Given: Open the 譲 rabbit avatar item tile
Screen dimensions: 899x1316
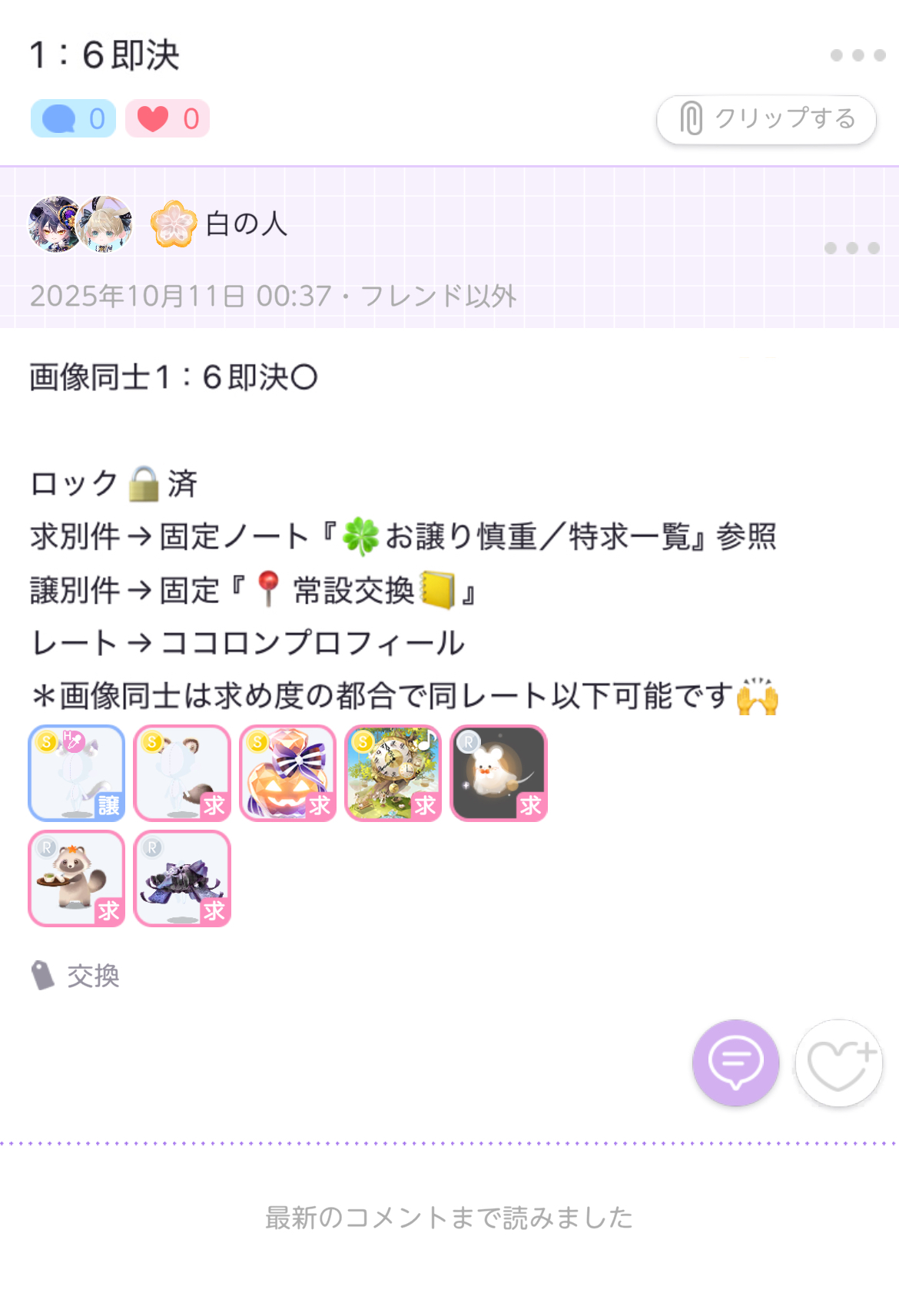Looking at the screenshot, I should coord(77,773).
